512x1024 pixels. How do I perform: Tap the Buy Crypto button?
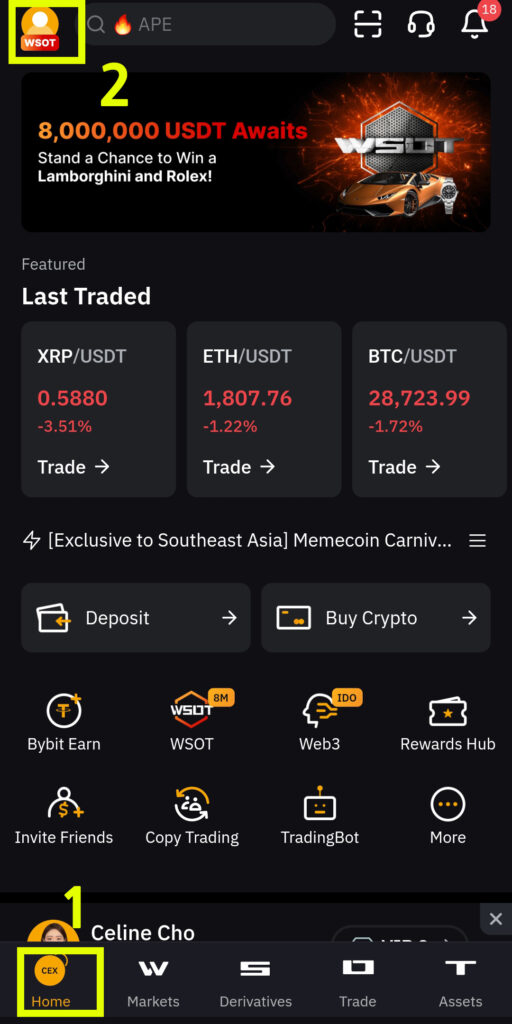pyautogui.click(x=376, y=618)
